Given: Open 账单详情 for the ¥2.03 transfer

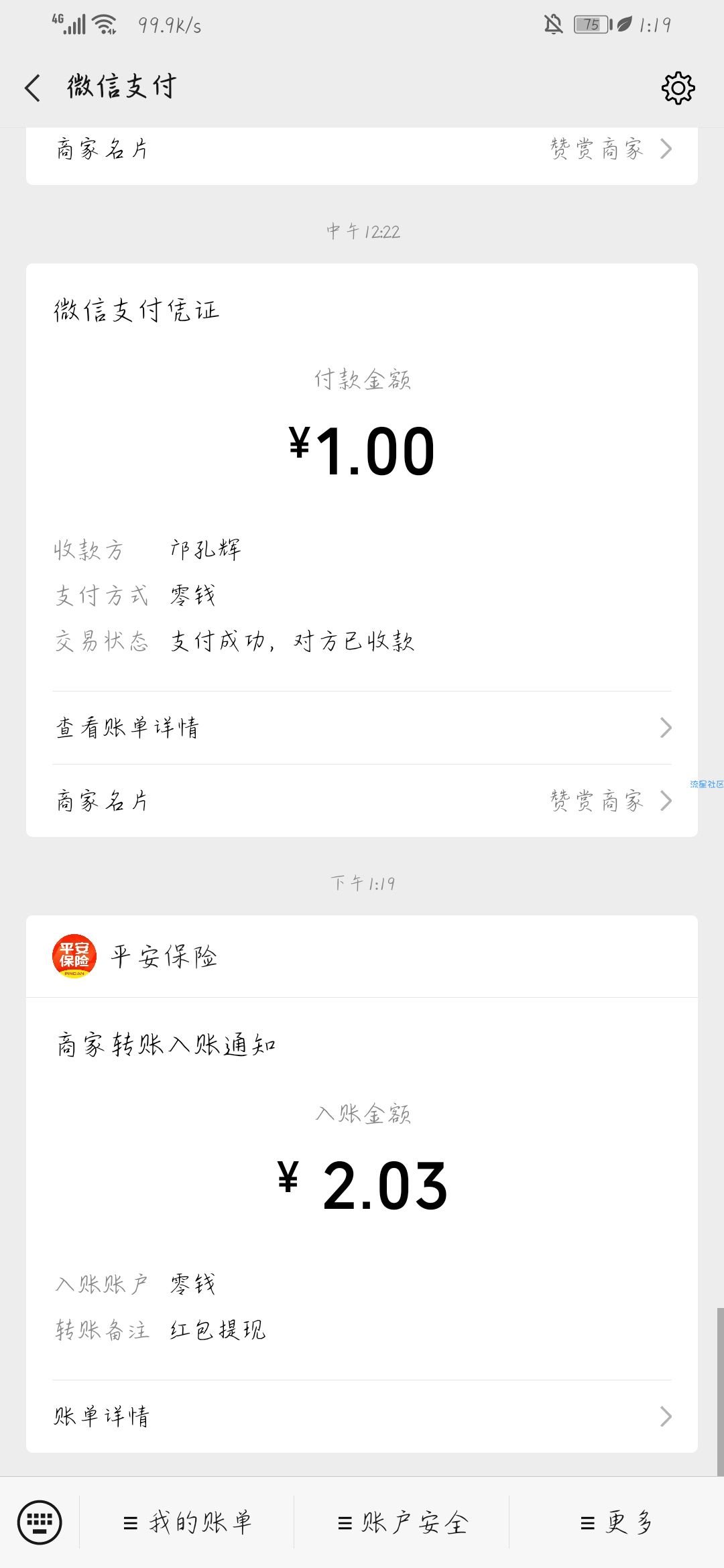Looking at the screenshot, I should (x=362, y=1416).
